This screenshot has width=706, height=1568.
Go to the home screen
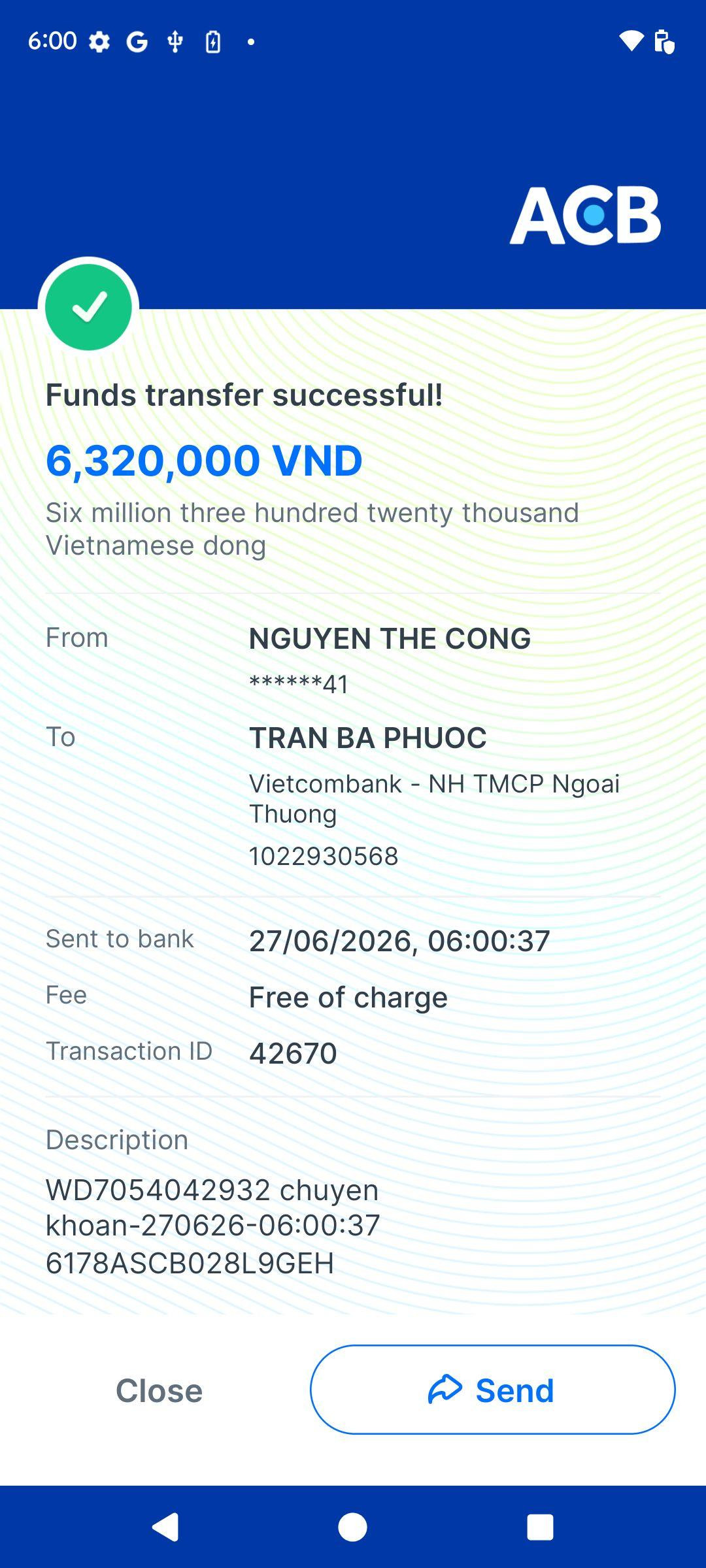coord(352,1527)
